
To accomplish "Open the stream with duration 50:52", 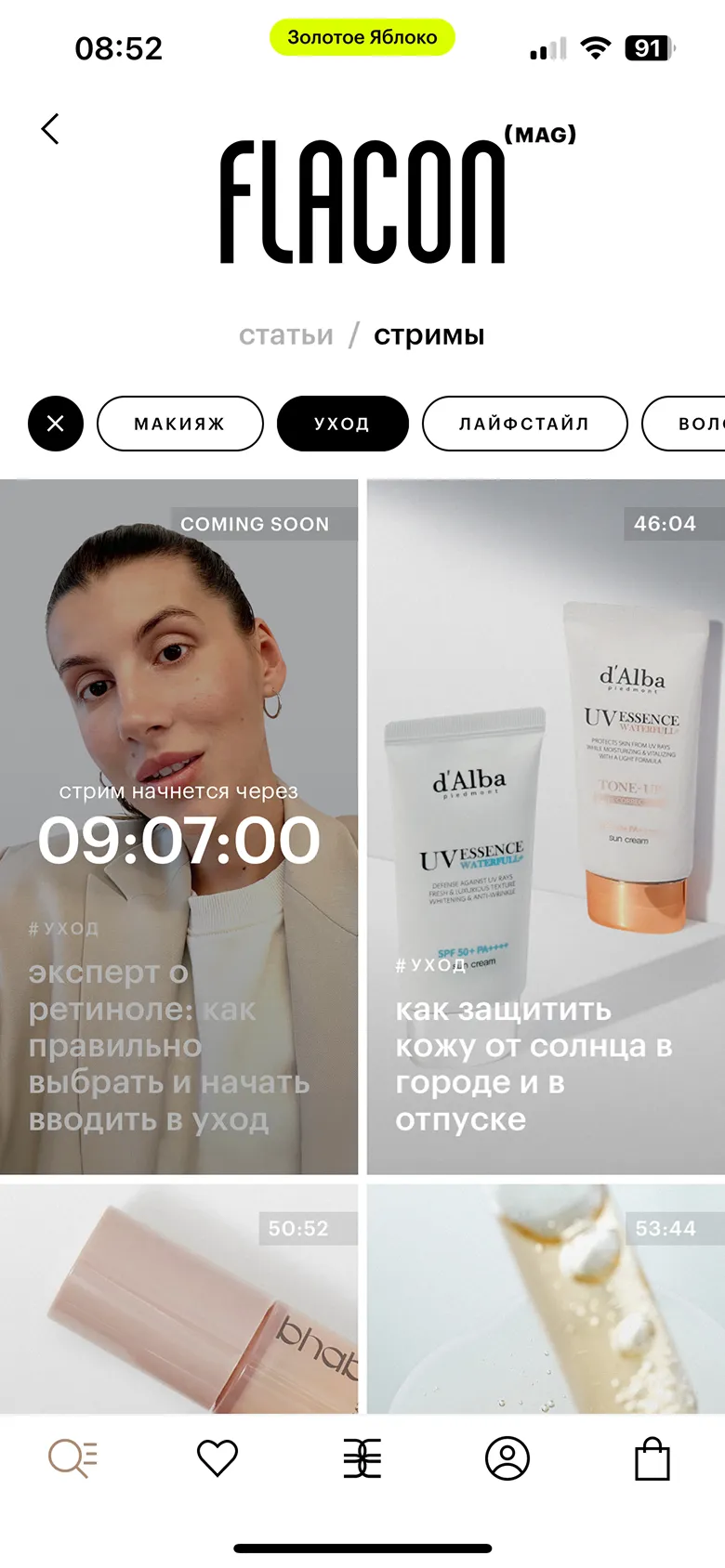I will point(178,1299).
